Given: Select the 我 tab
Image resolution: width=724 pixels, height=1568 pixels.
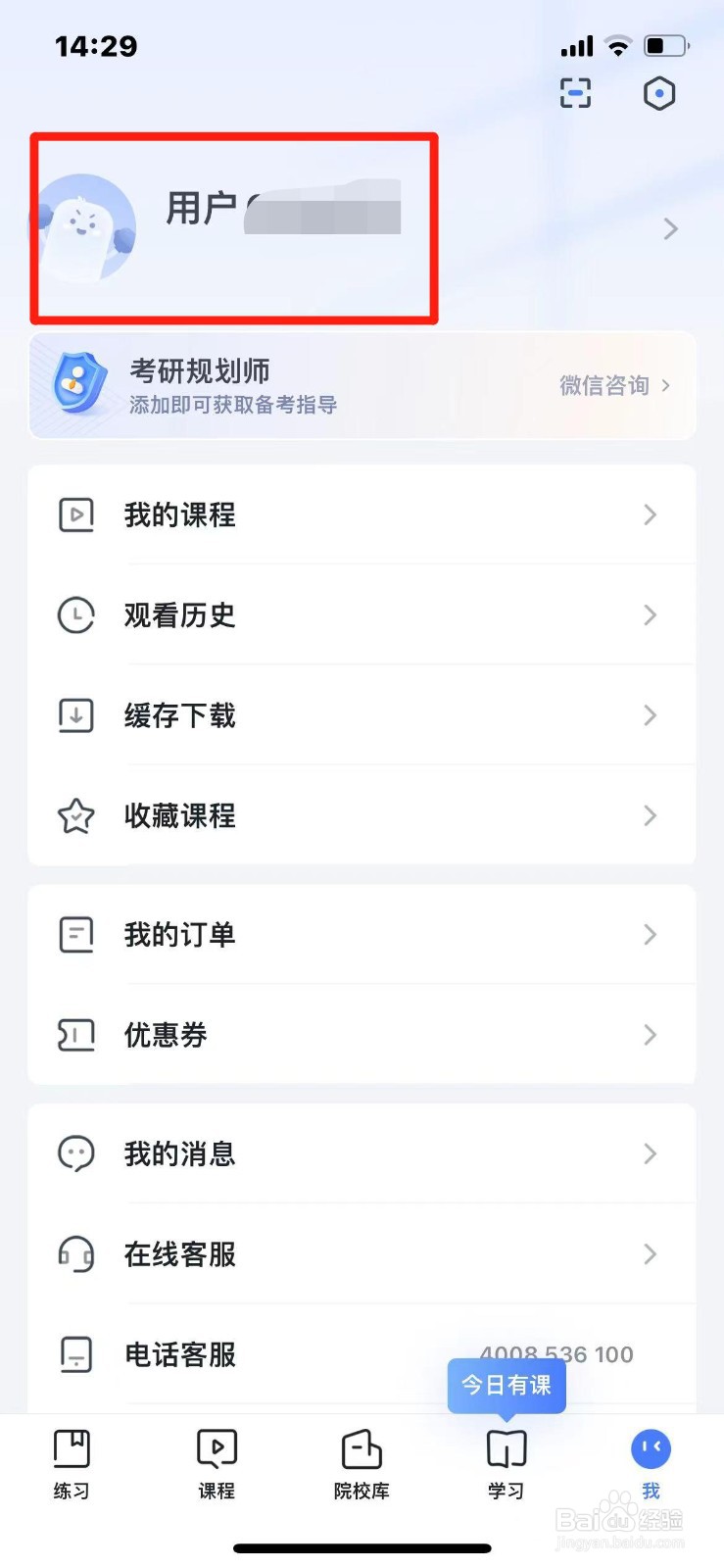Looking at the screenshot, I should 651,1464.
